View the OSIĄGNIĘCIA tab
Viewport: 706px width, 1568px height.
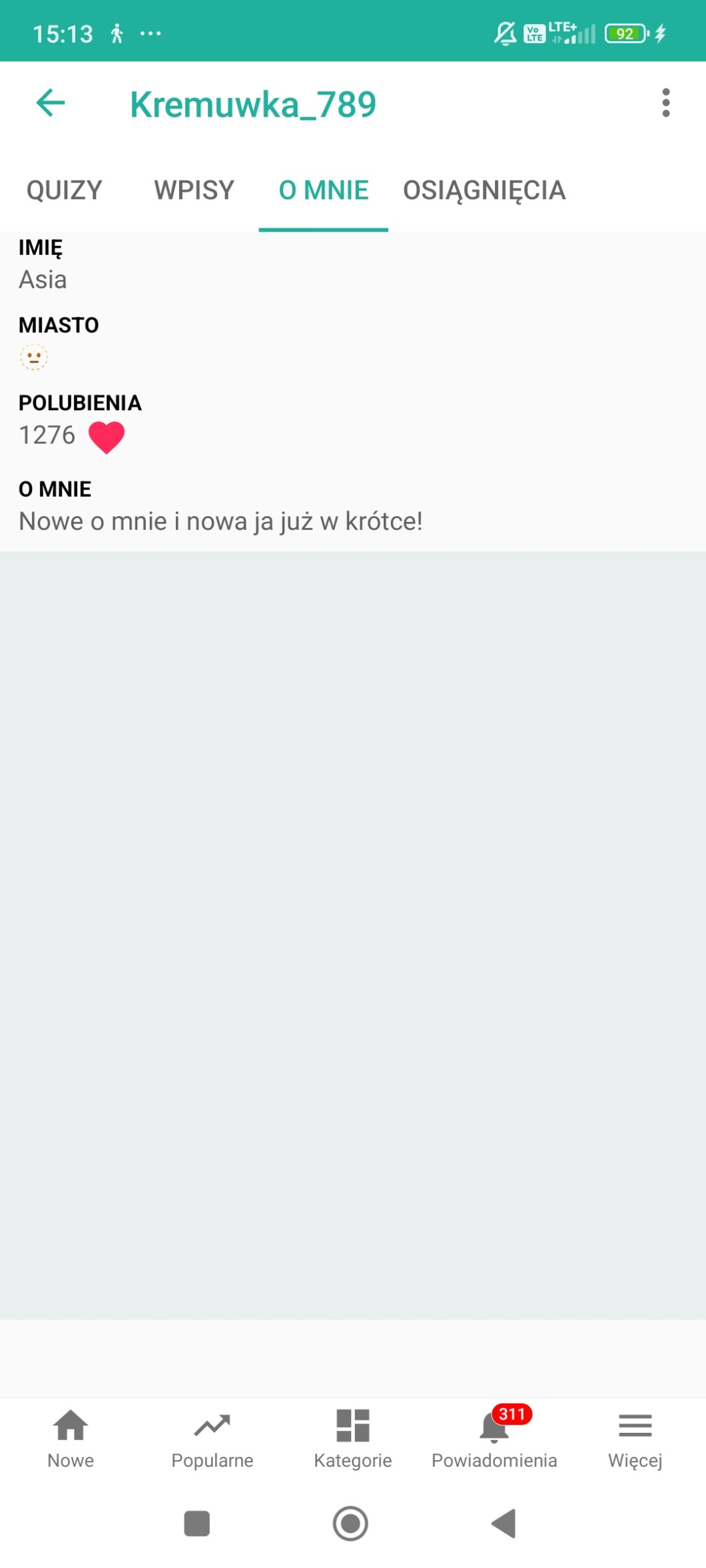pos(484,190)
